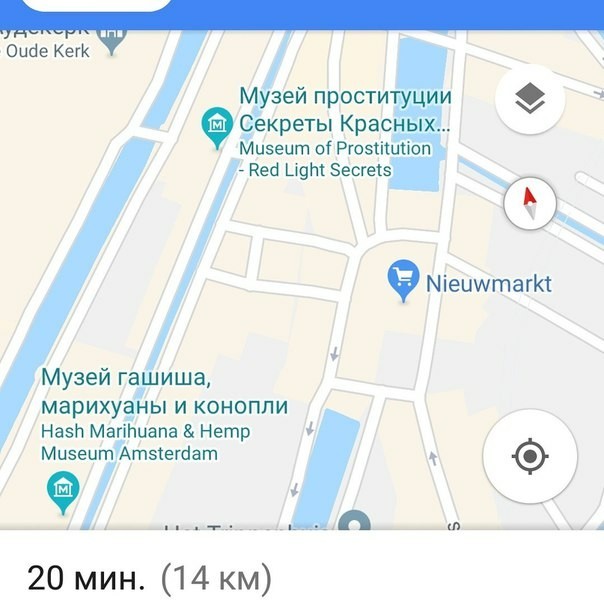
Task: Tap the compass to reset the map's north orientation
Action: click(529, 204)
